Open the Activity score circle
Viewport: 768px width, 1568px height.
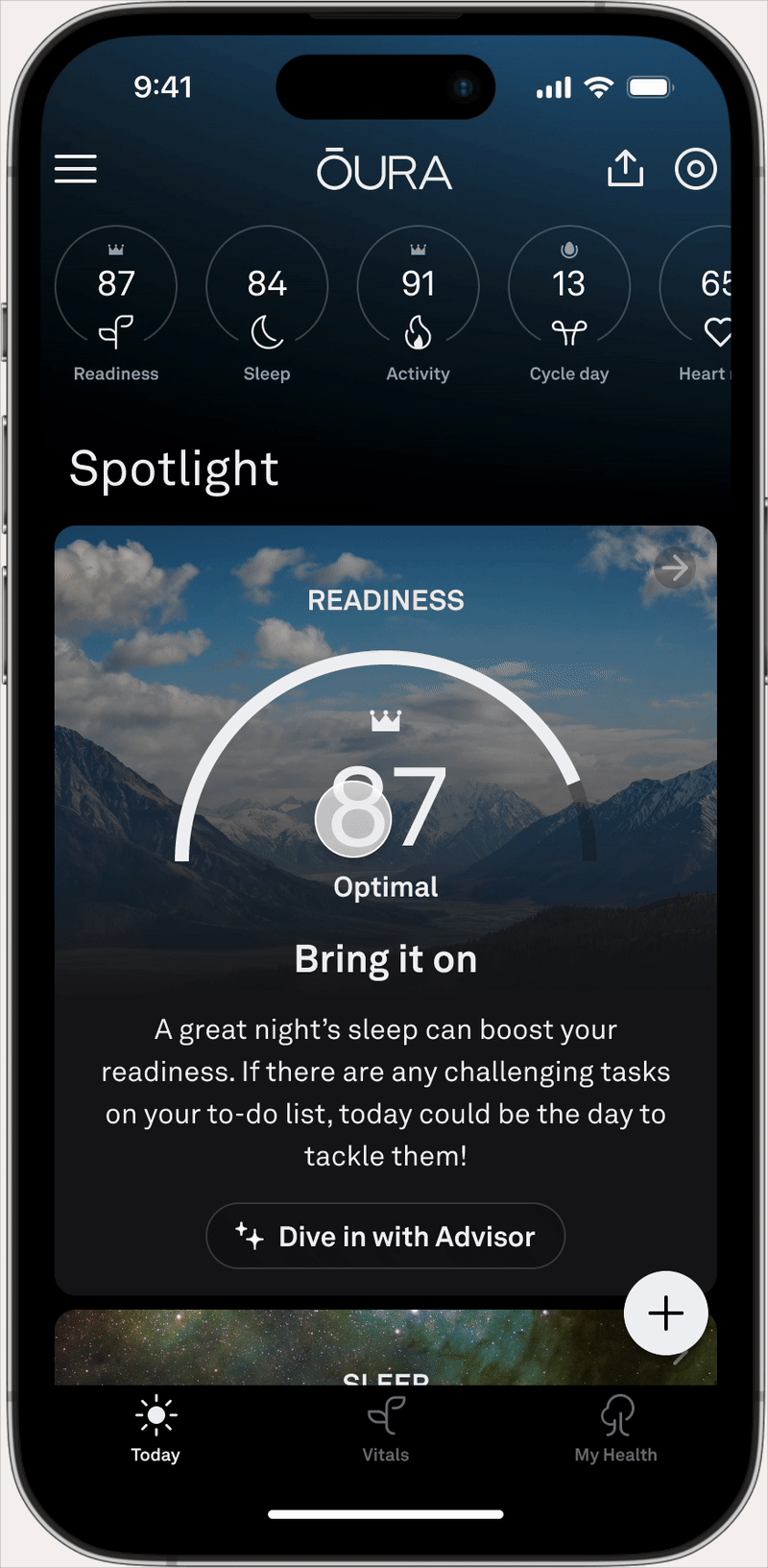pyautogui.click(x=418, y=298)
